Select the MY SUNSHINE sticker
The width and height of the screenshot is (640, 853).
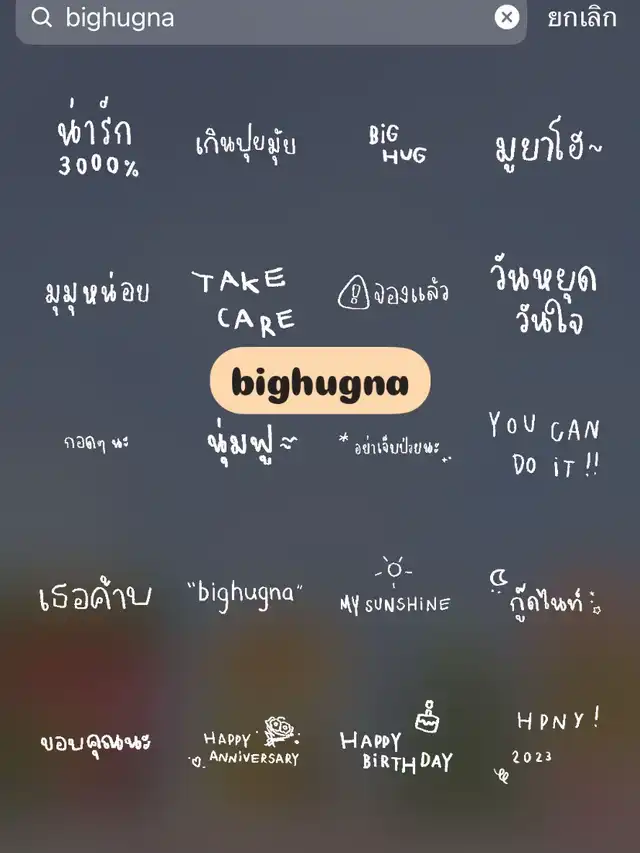(x=395, y=588)
